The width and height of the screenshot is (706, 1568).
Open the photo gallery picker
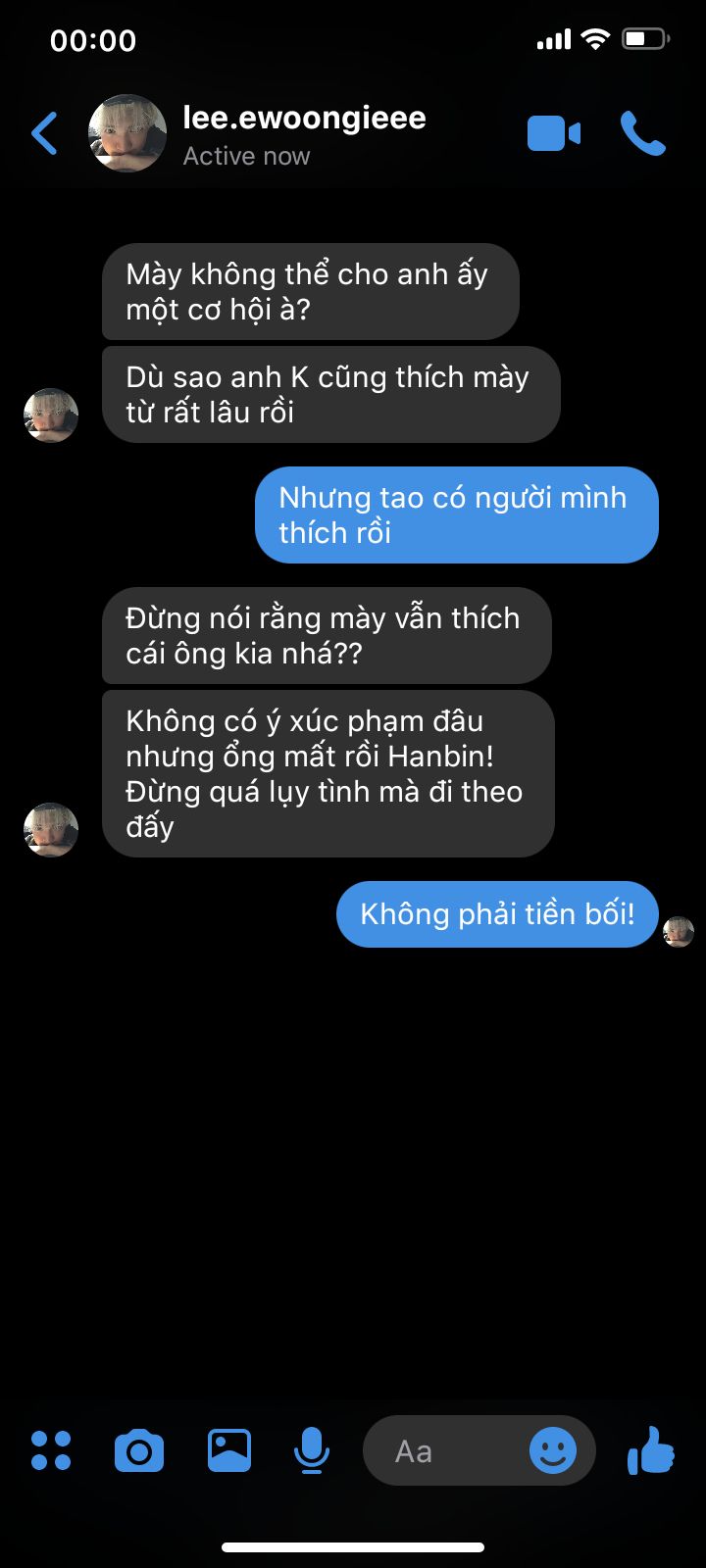click(229, 1450)
